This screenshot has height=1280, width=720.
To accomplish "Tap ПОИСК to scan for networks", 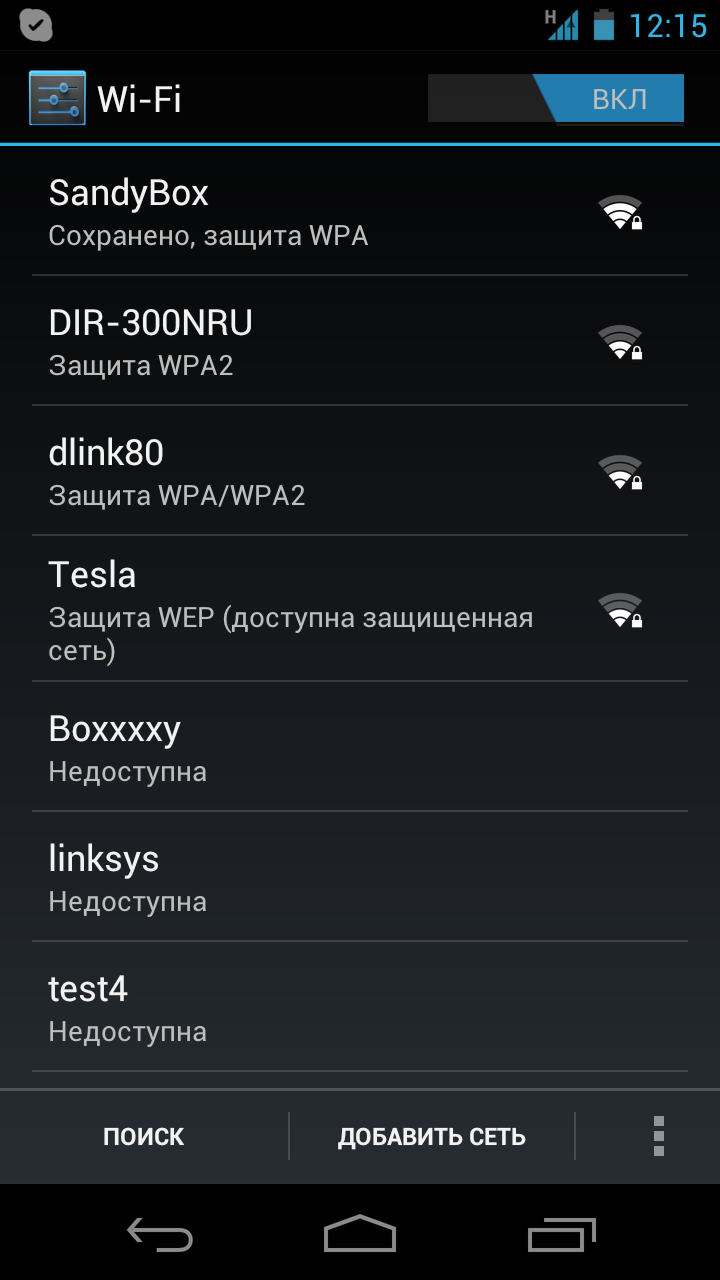I will point(144,1137).
